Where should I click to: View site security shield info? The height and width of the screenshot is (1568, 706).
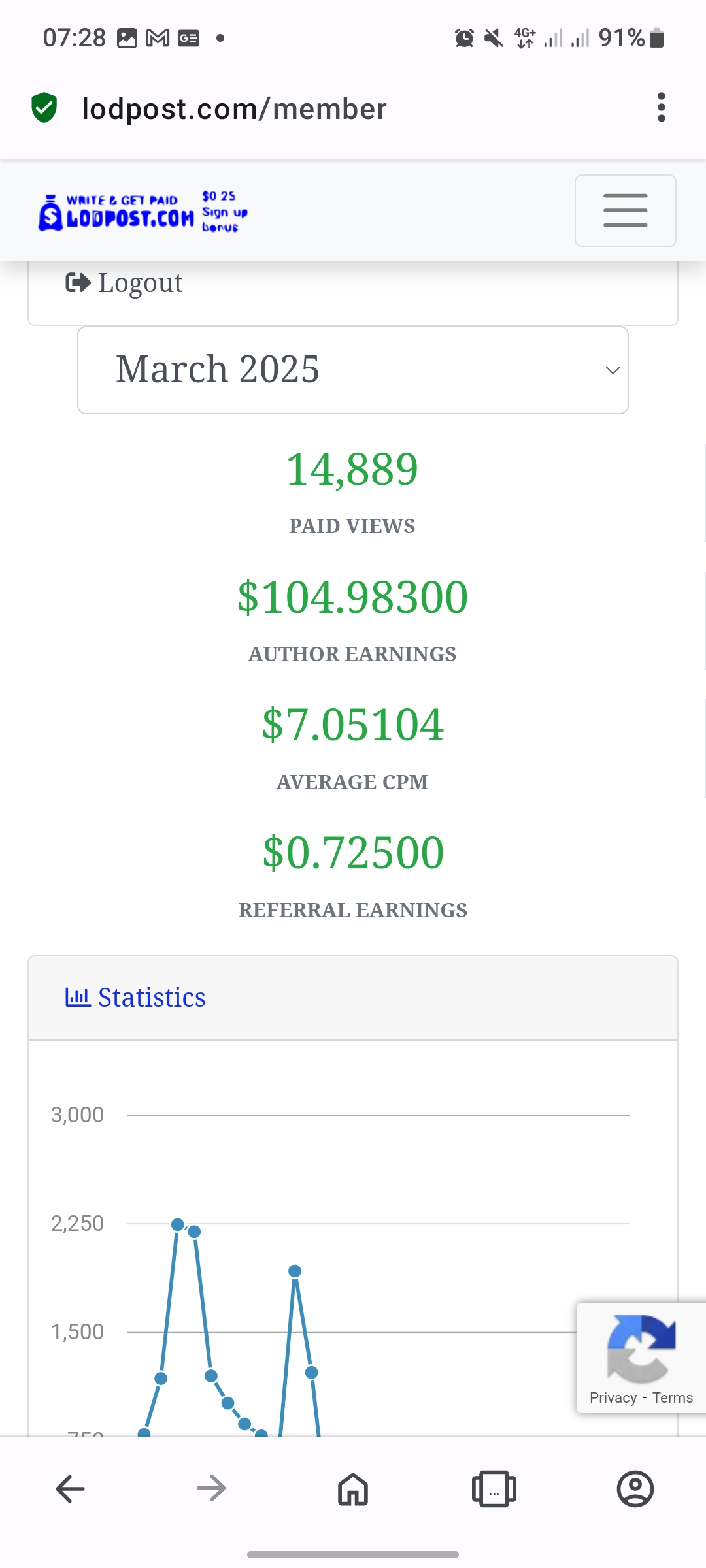point(44,108)
